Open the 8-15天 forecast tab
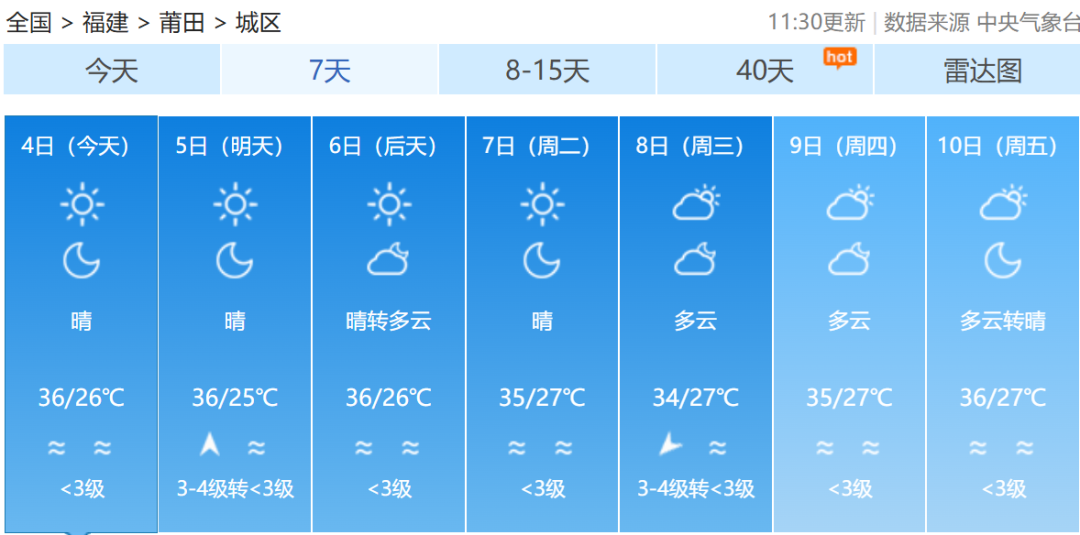This screenshot has height=535, width=1080. 547,71
